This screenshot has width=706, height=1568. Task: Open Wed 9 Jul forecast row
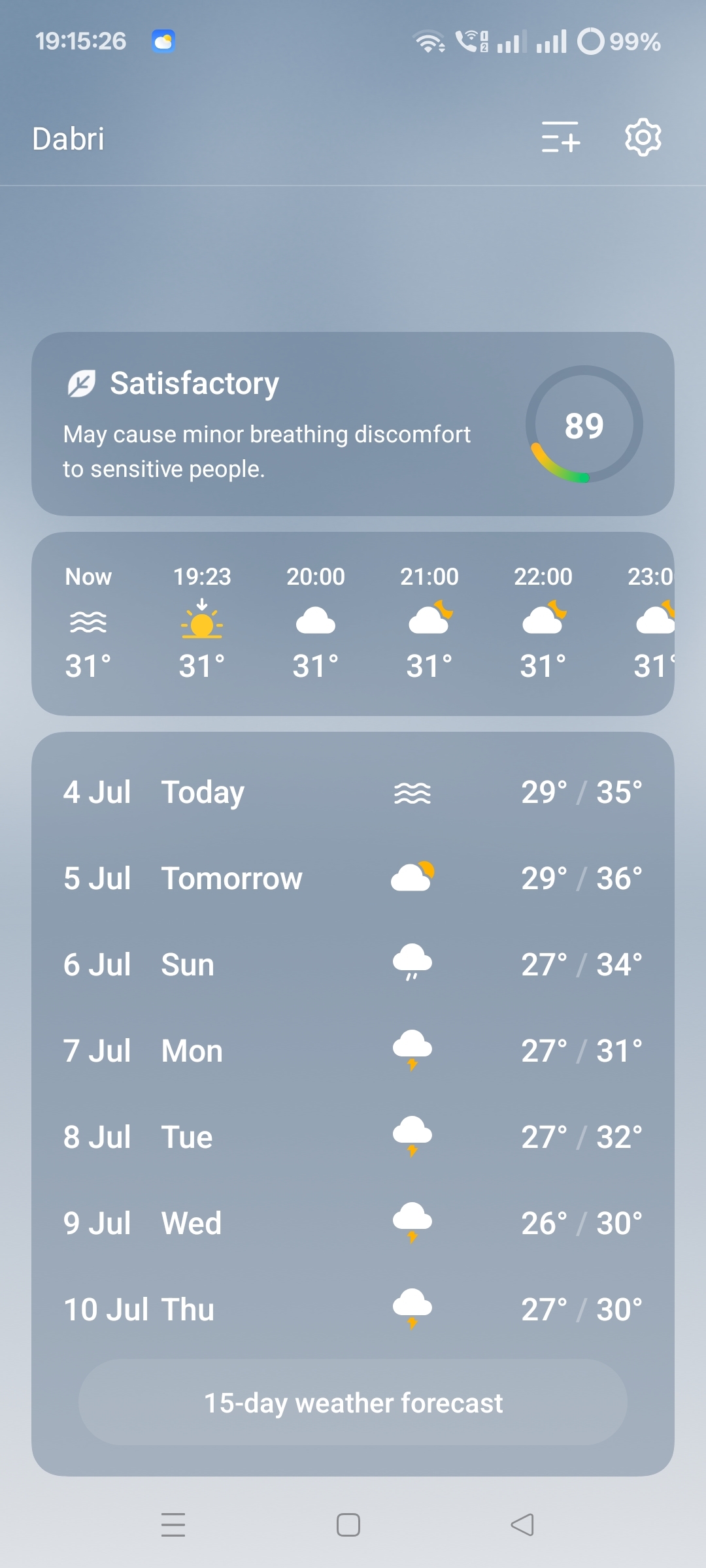[353, 1223]
